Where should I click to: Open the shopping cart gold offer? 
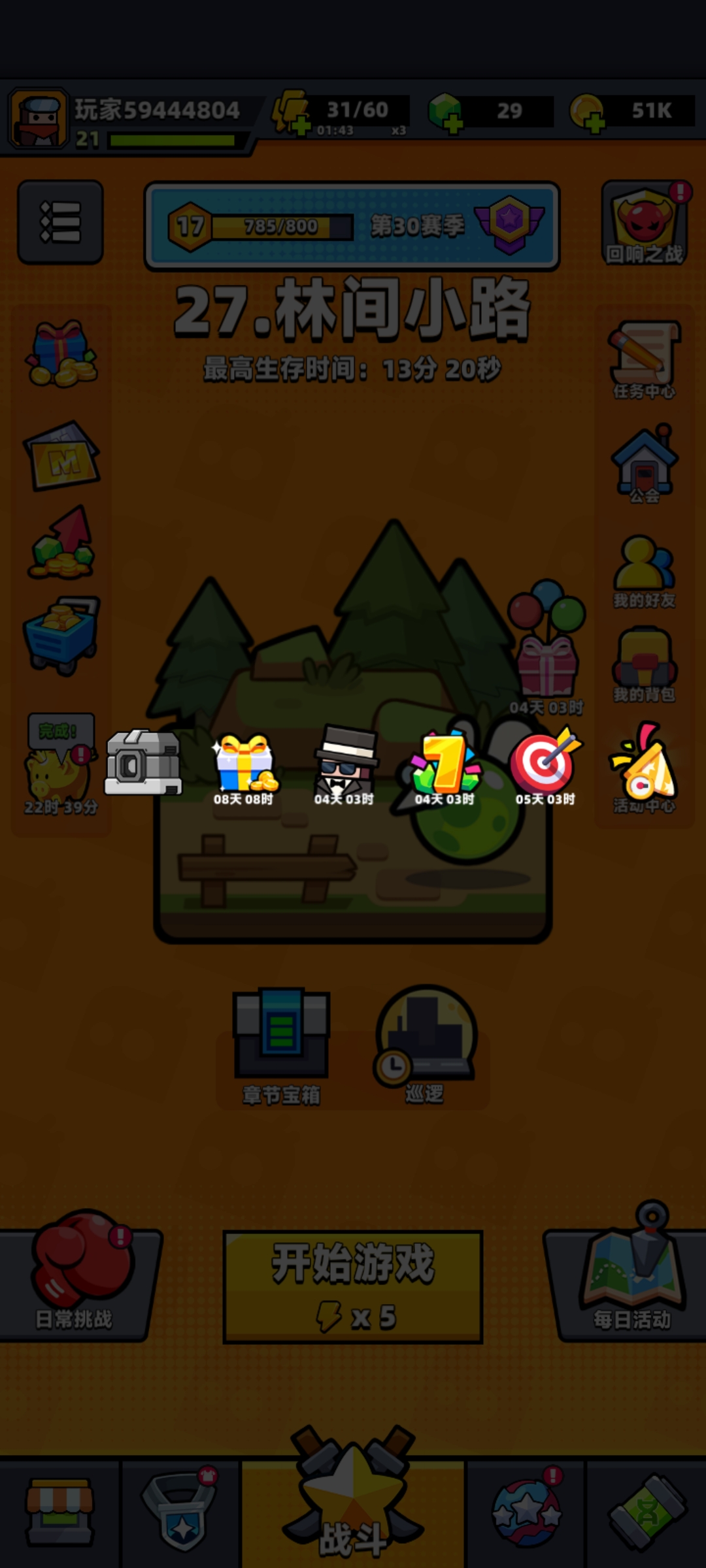[x=62, y=634]
